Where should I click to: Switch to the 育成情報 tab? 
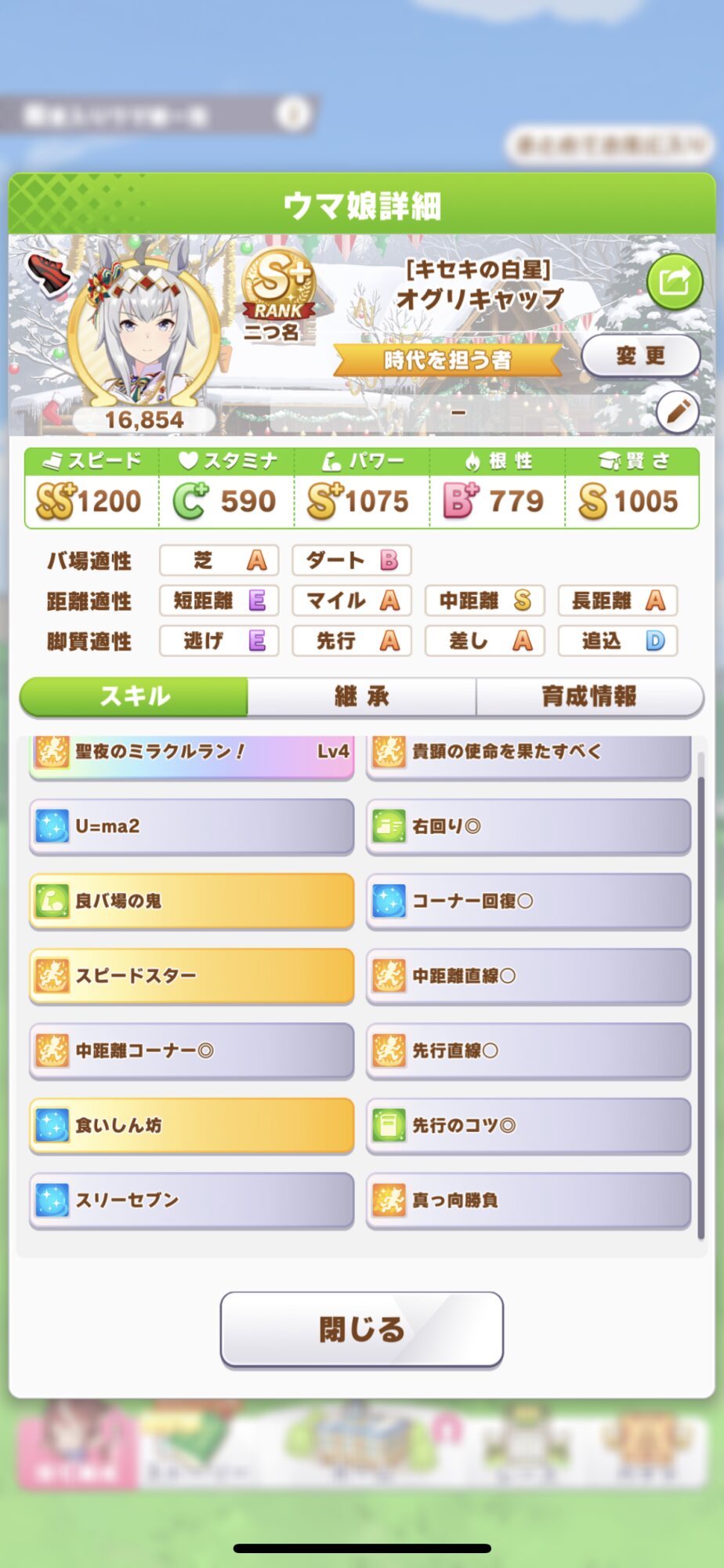tap(588, 696)
